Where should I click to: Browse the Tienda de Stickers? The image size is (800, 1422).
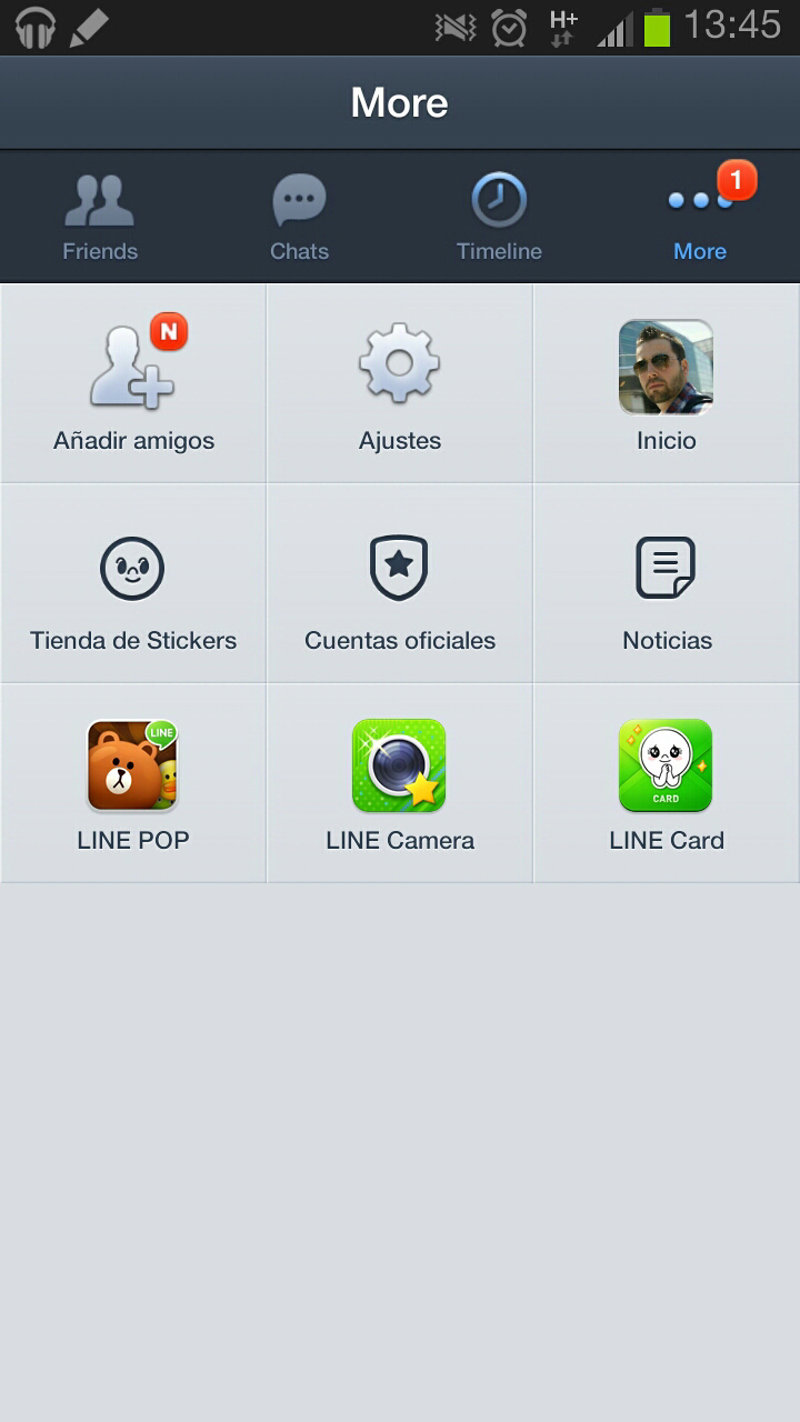coord(133,584)
